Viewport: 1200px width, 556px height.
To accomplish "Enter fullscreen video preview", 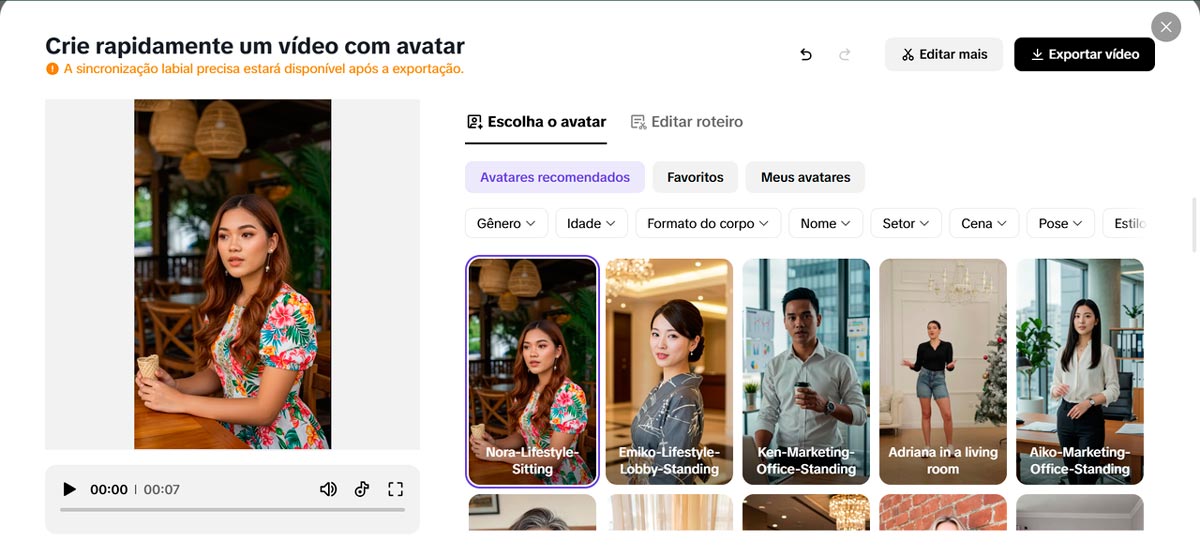I will point(395,489).
